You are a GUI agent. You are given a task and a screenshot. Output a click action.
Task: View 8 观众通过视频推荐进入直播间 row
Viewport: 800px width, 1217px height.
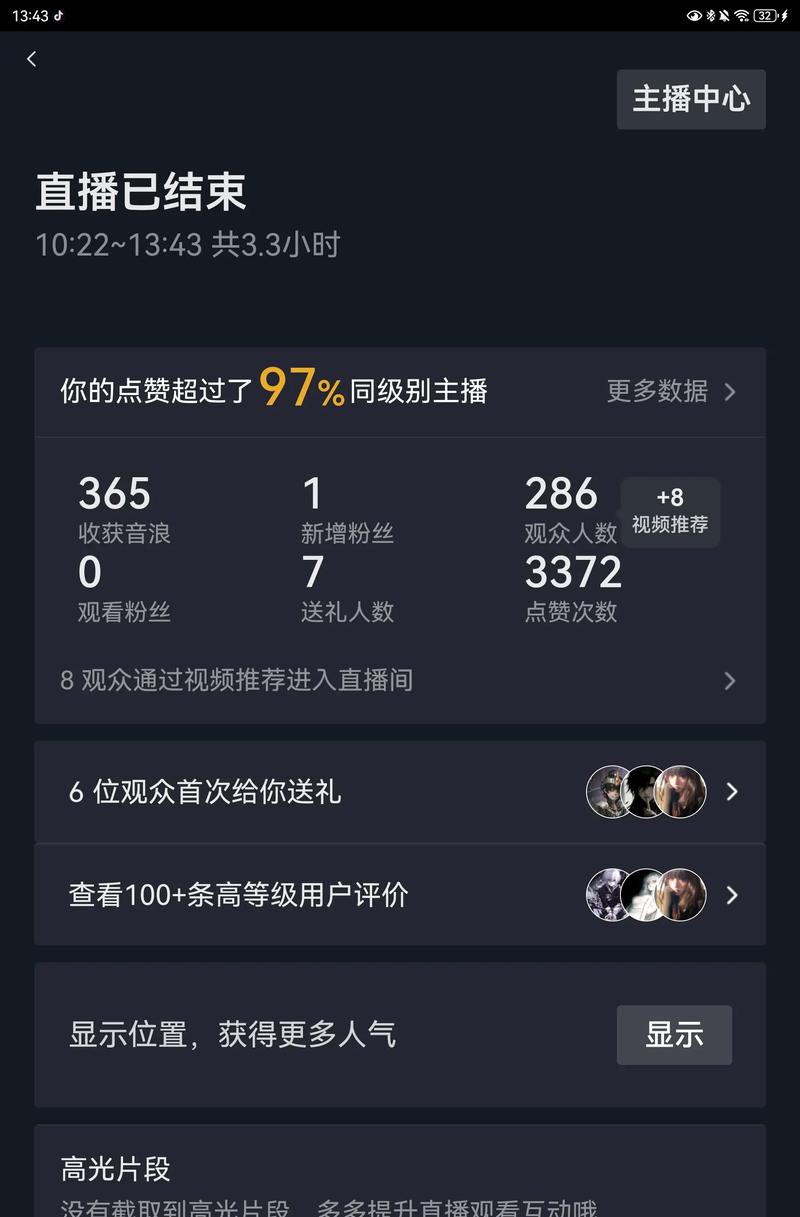(x=400, y=681)
